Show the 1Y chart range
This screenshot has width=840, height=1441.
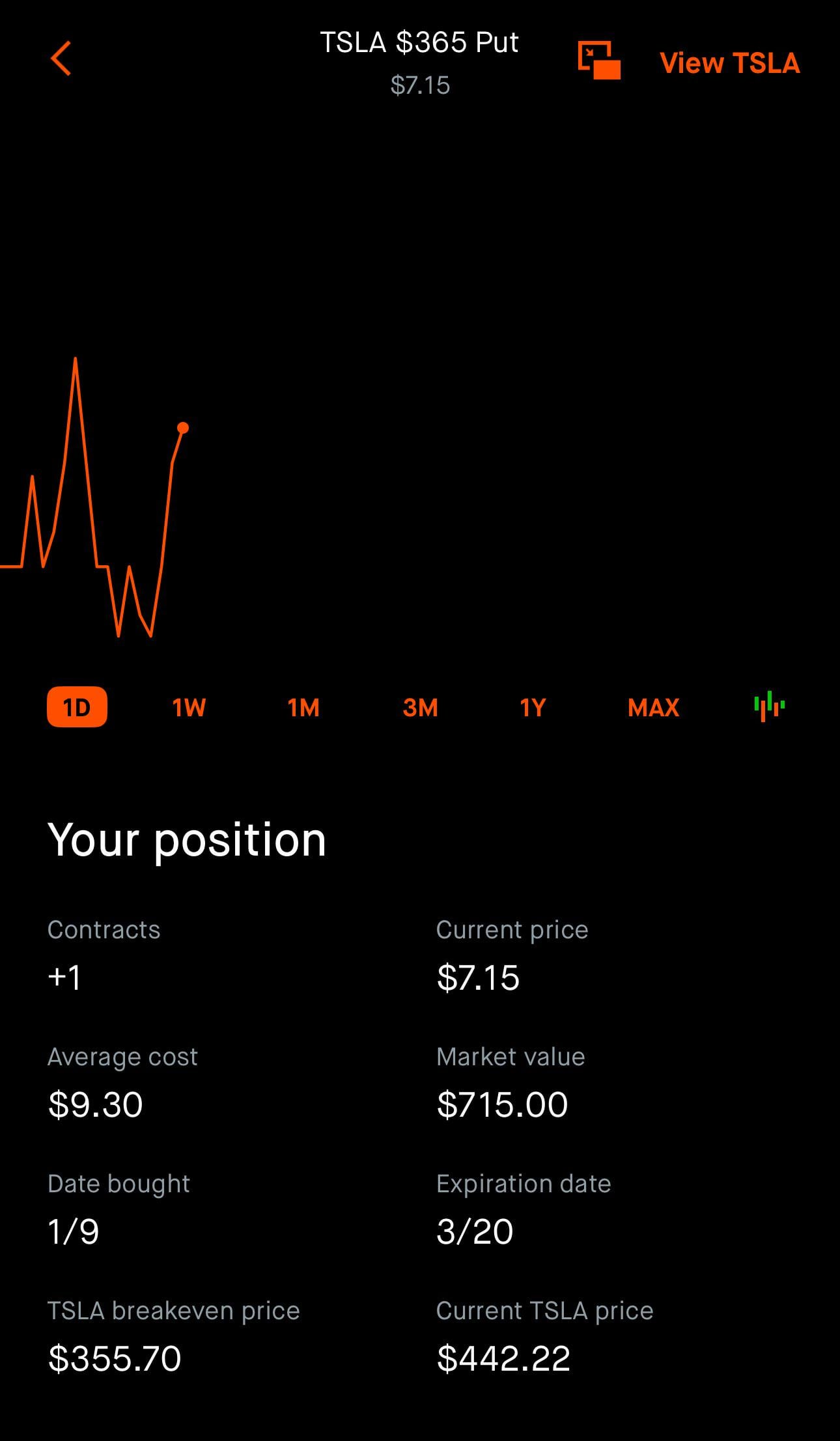tap(533, 707)
